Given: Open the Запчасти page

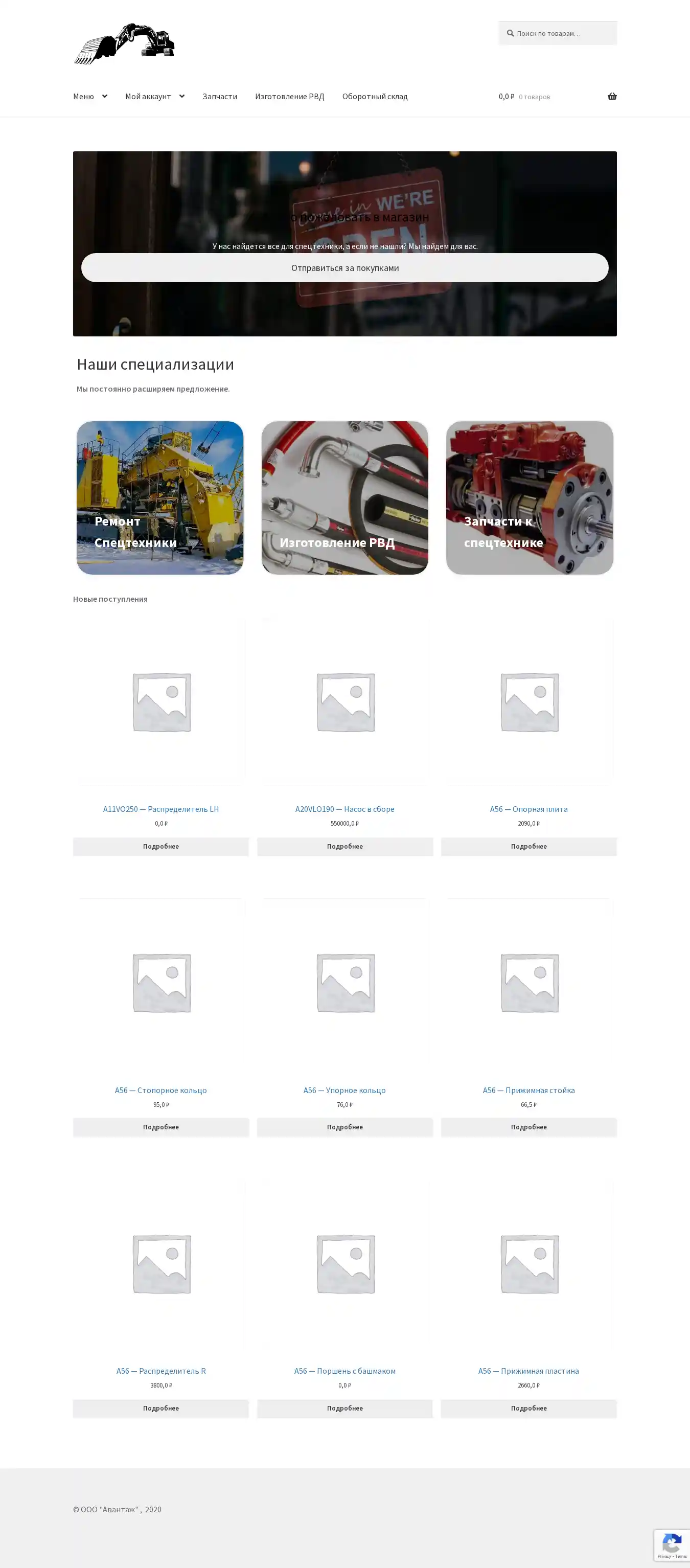Looking at the screenshot, I should 220,96.
